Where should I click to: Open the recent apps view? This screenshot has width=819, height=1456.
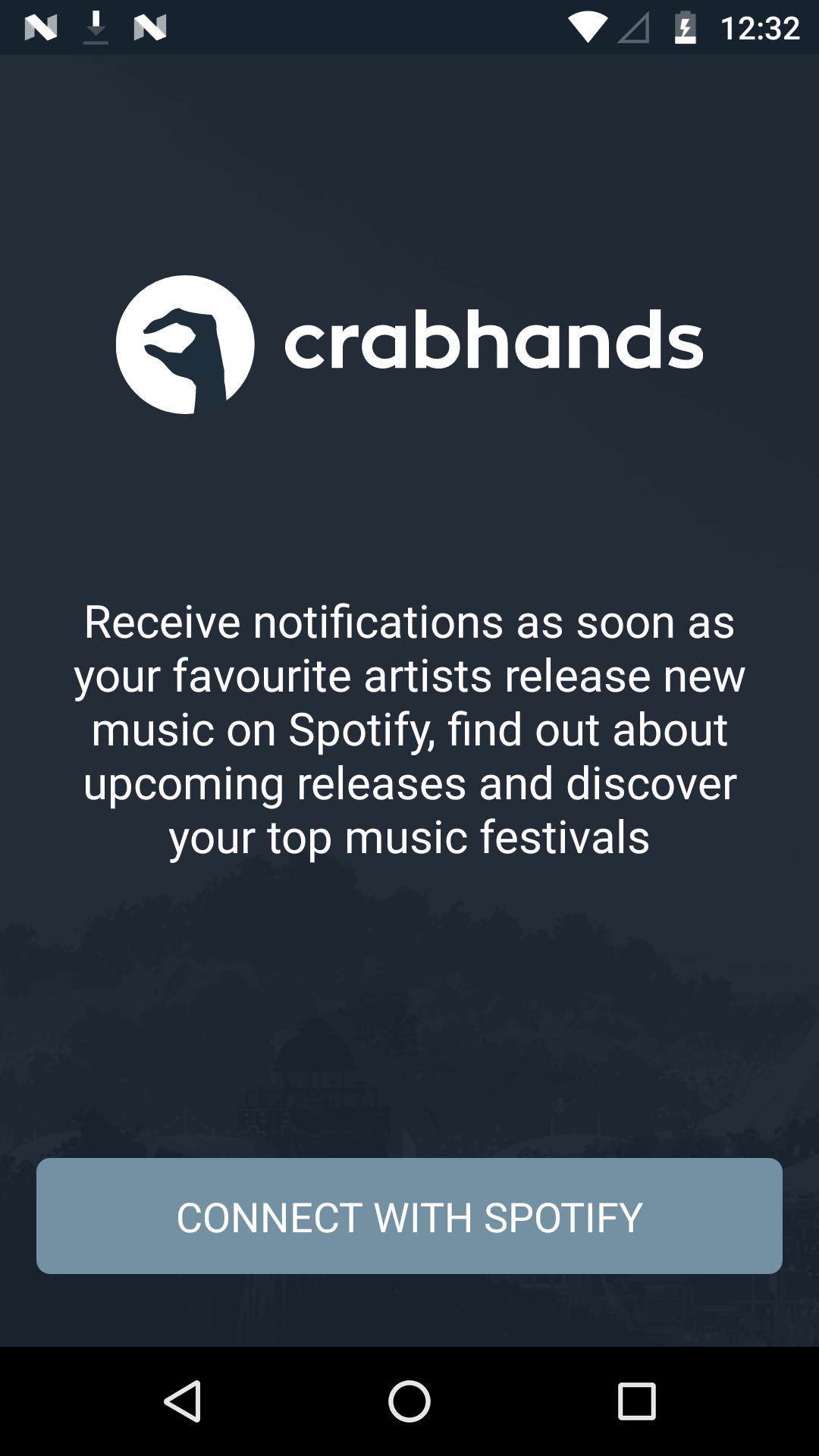coord(635,1401)
